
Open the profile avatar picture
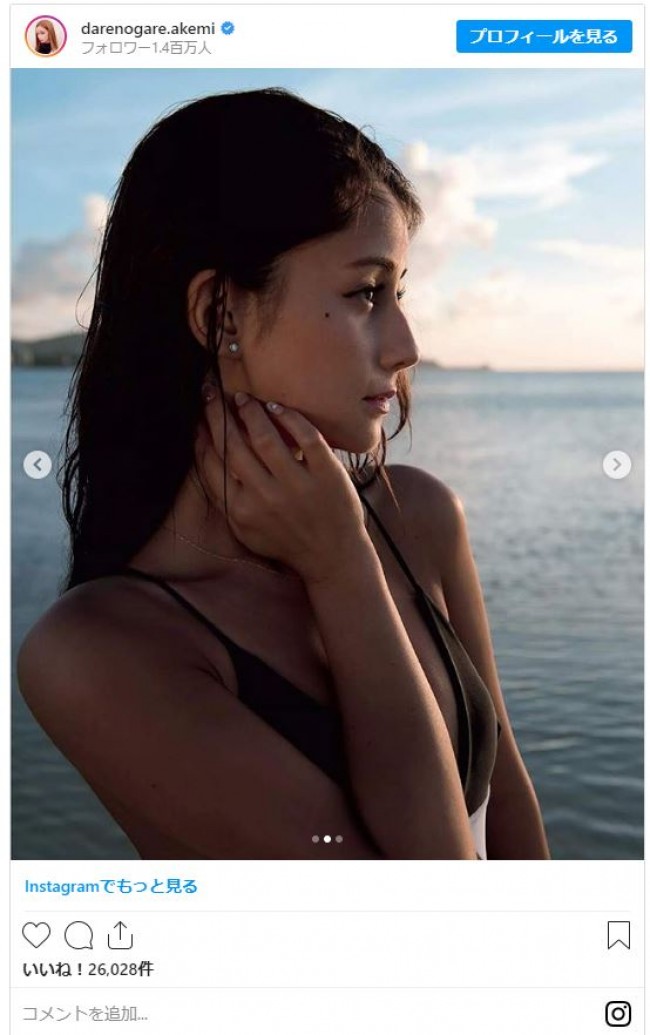pos(46,36)
